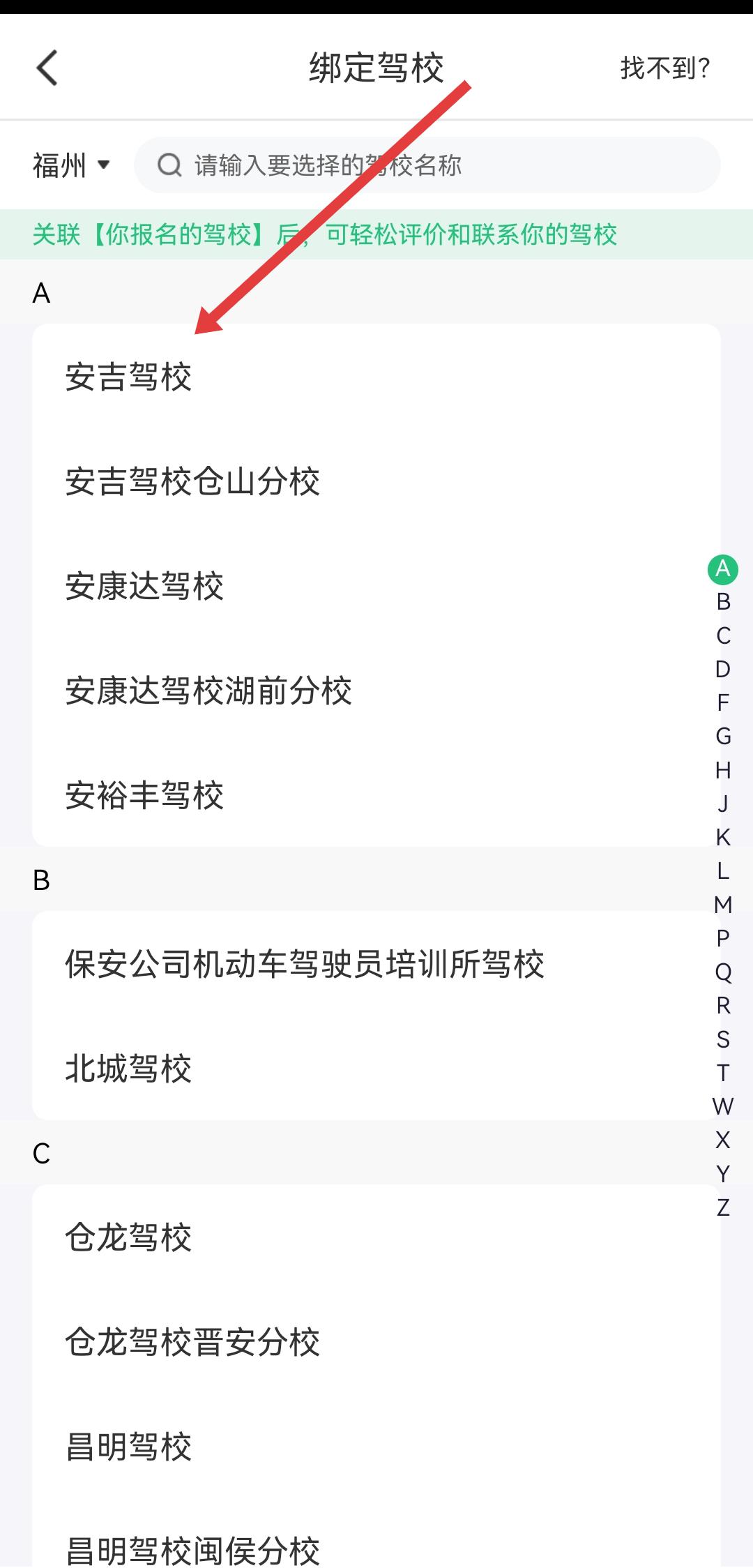Choose 安裕丰驾校

click(x=144, y=795)
